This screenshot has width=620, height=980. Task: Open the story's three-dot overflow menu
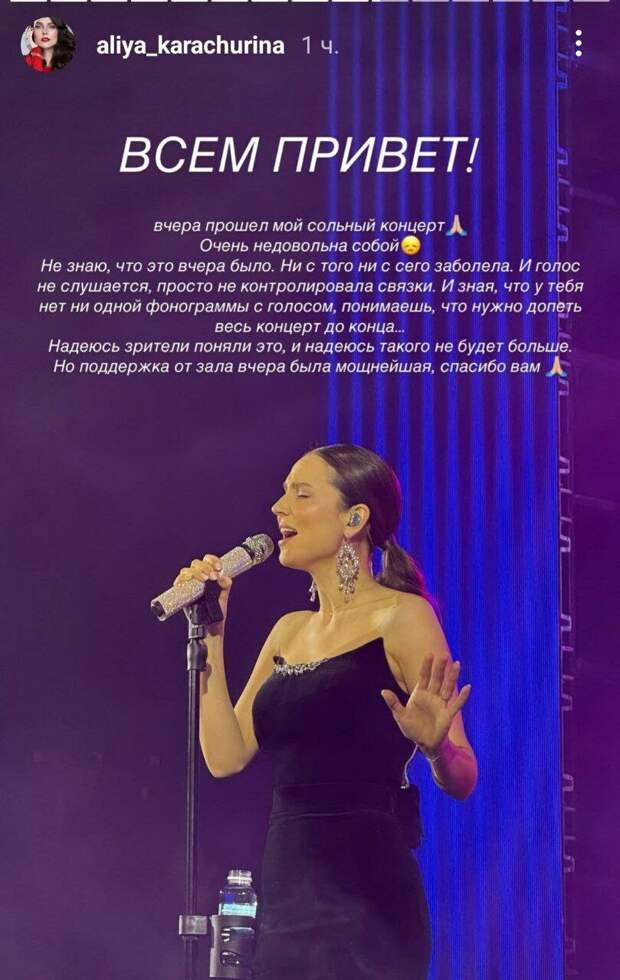click(579, 43)
